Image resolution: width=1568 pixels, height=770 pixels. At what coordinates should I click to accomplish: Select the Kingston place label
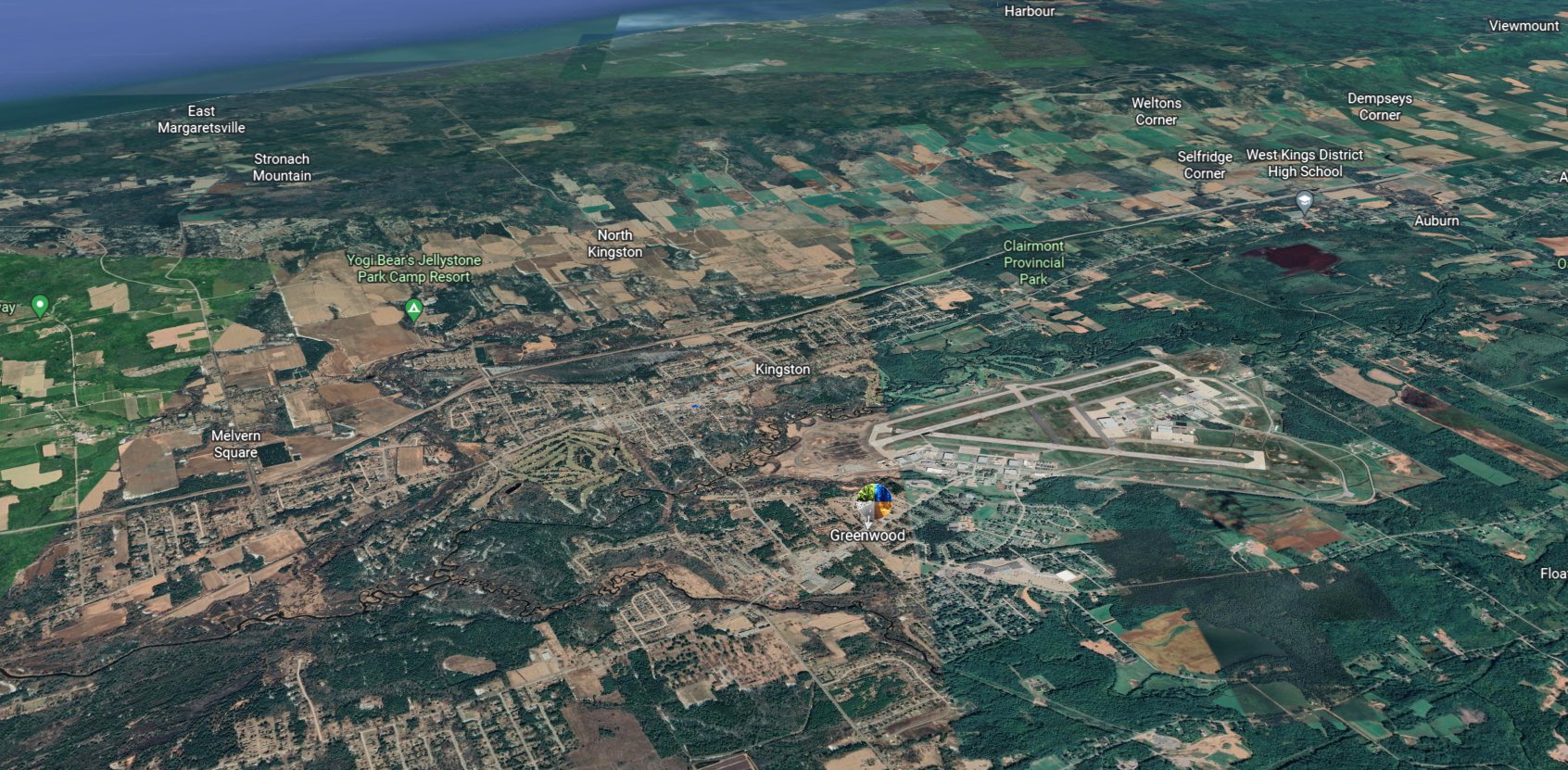pyautogui.click(x=782, y=369)
